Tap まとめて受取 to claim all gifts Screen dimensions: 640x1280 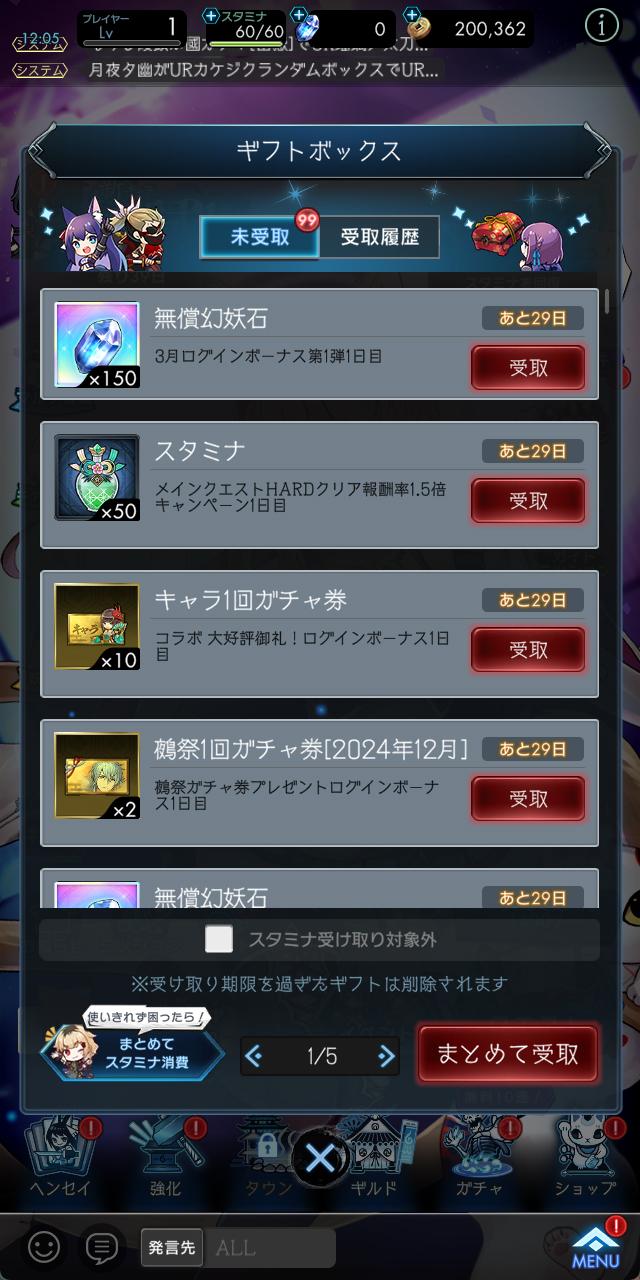[507, 1054]
